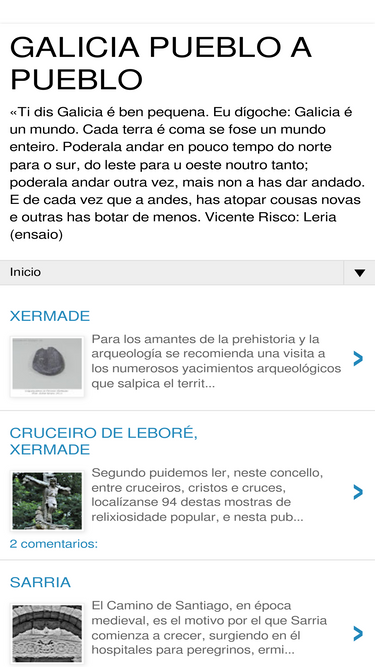This screenshot has width=375, height=667.
Task: Tap the chevron beside the Camino de Santiago summary
Action: [358, 633]
